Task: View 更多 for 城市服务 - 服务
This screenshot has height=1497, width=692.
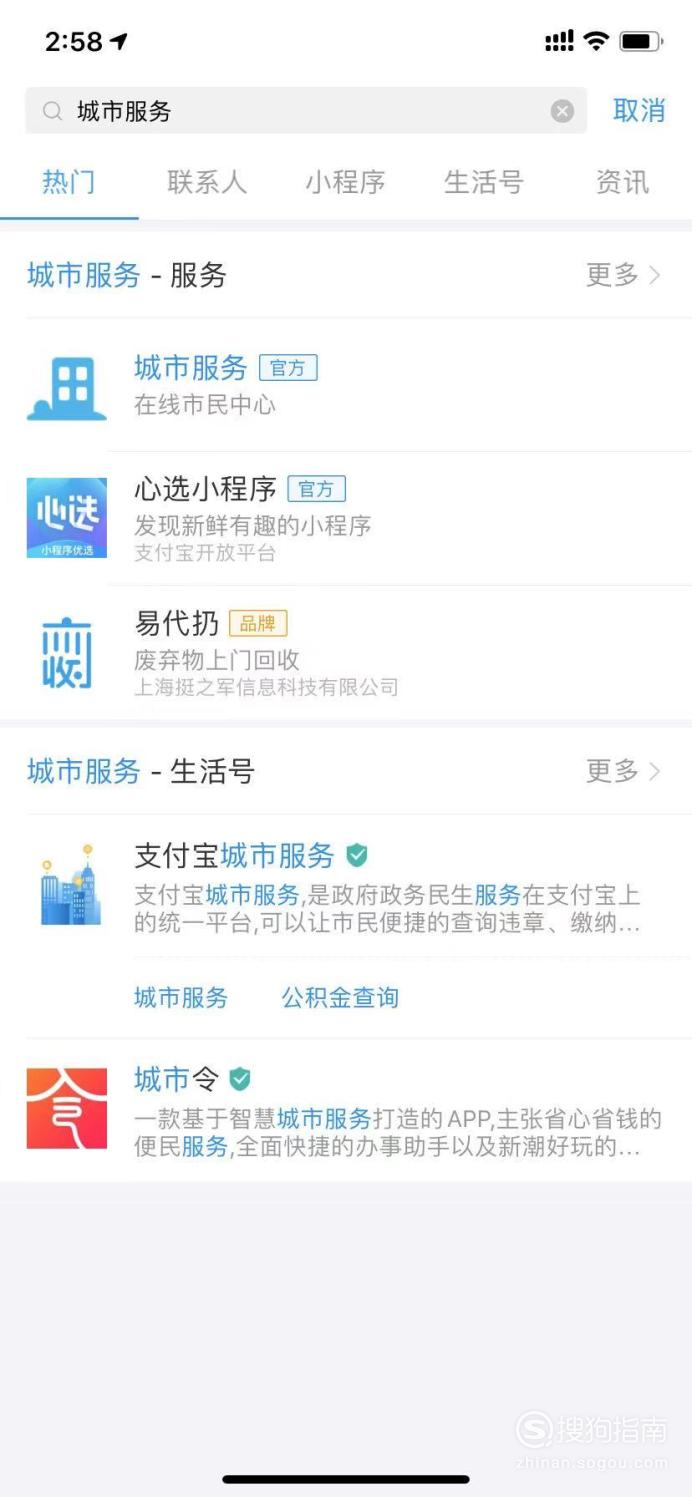Action: click(x=623, y=275)
